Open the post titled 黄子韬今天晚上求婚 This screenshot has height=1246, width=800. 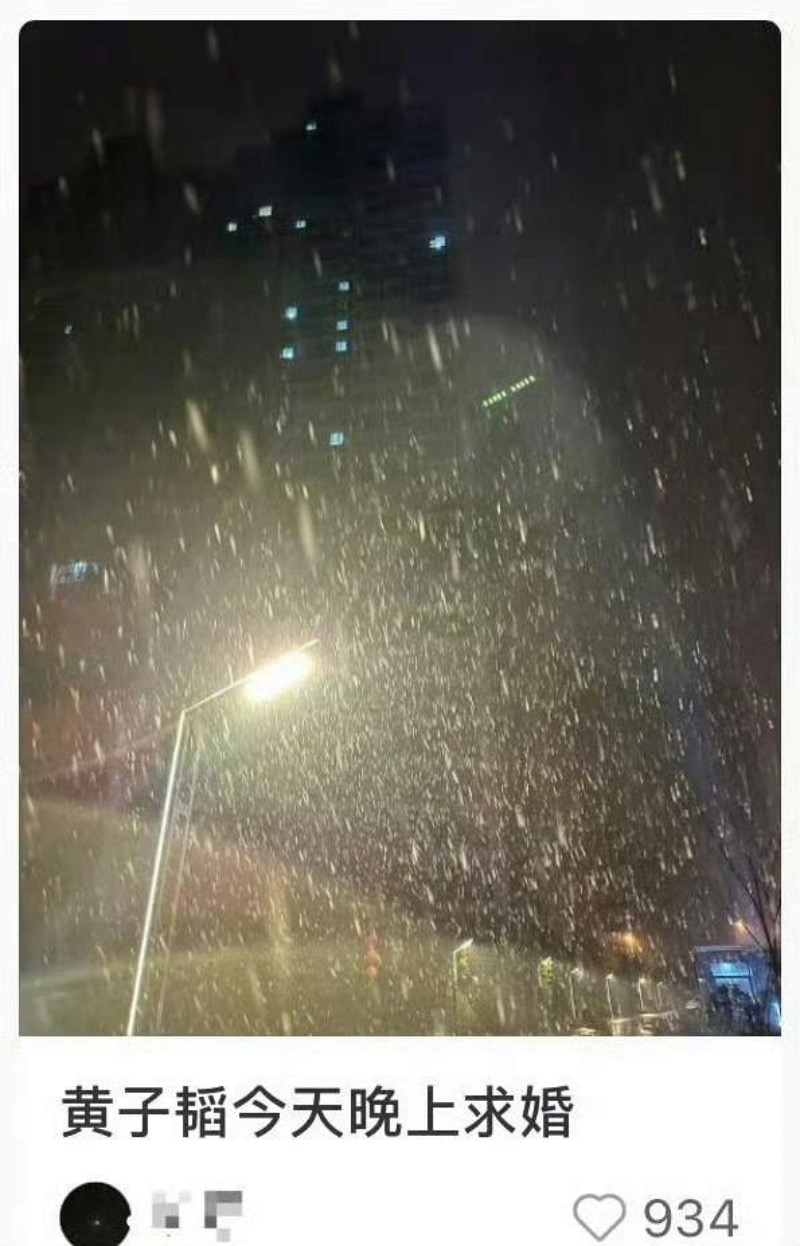318,1112
